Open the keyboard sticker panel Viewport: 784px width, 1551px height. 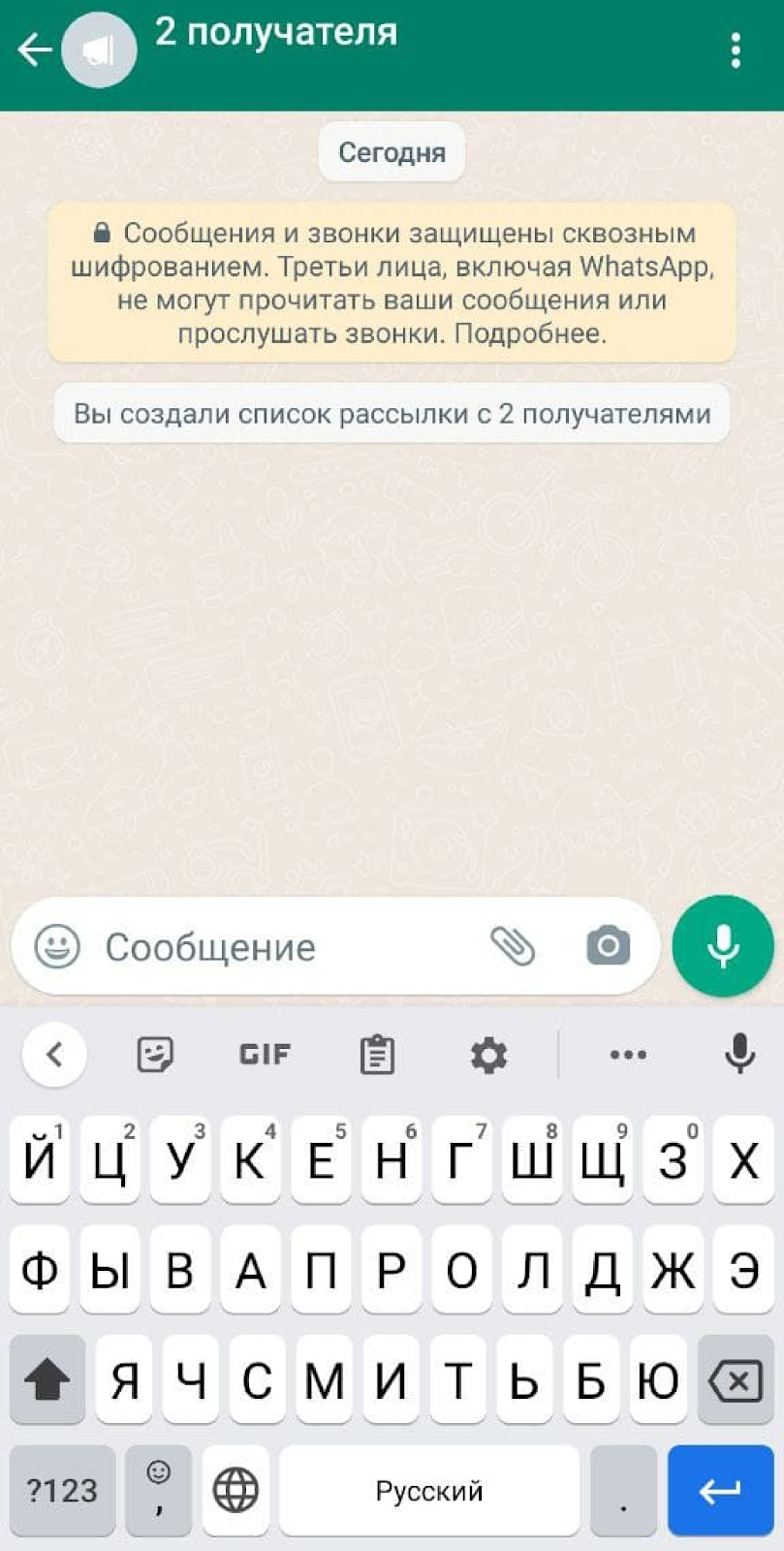(155, 1054)
